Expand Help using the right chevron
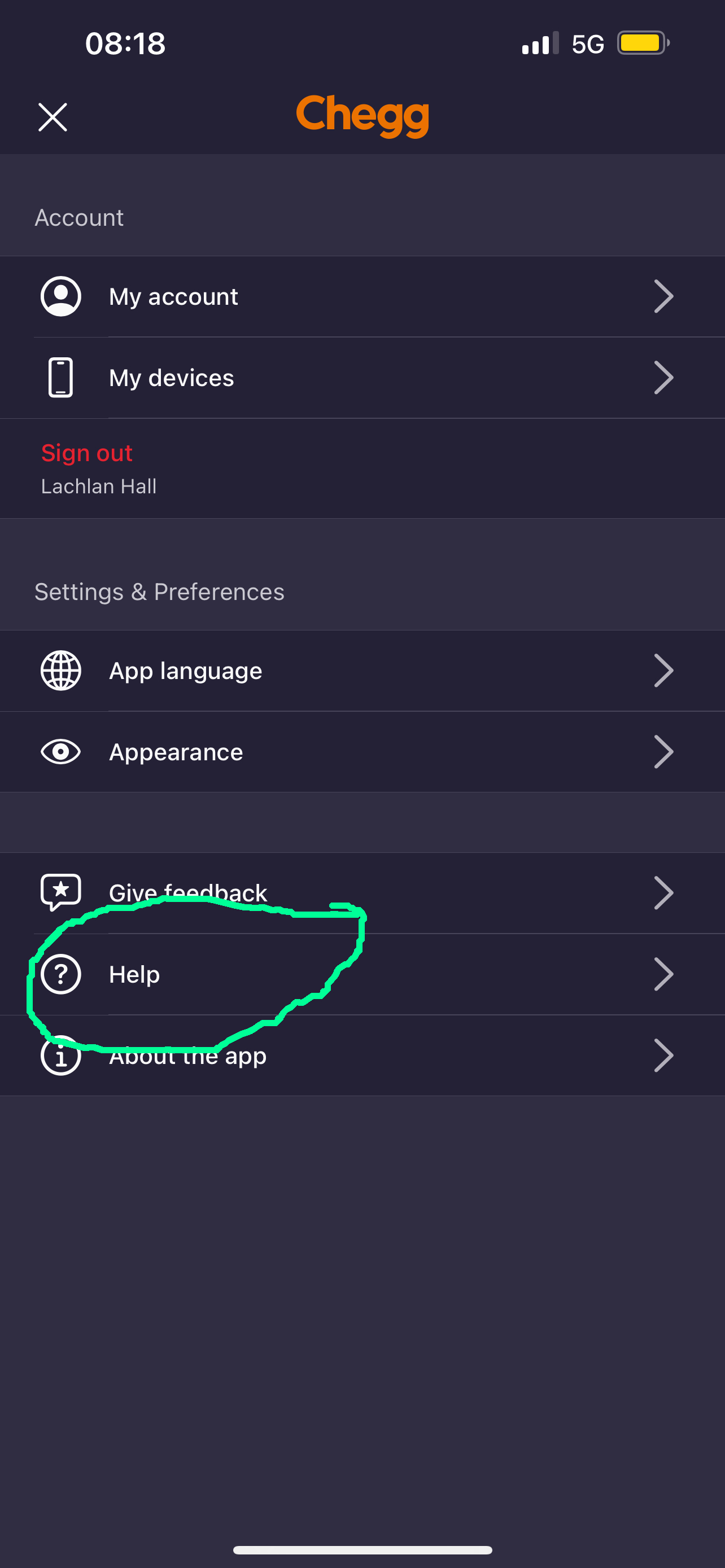The width and height of the screenshot is (725, 1568). click(663, 974)
